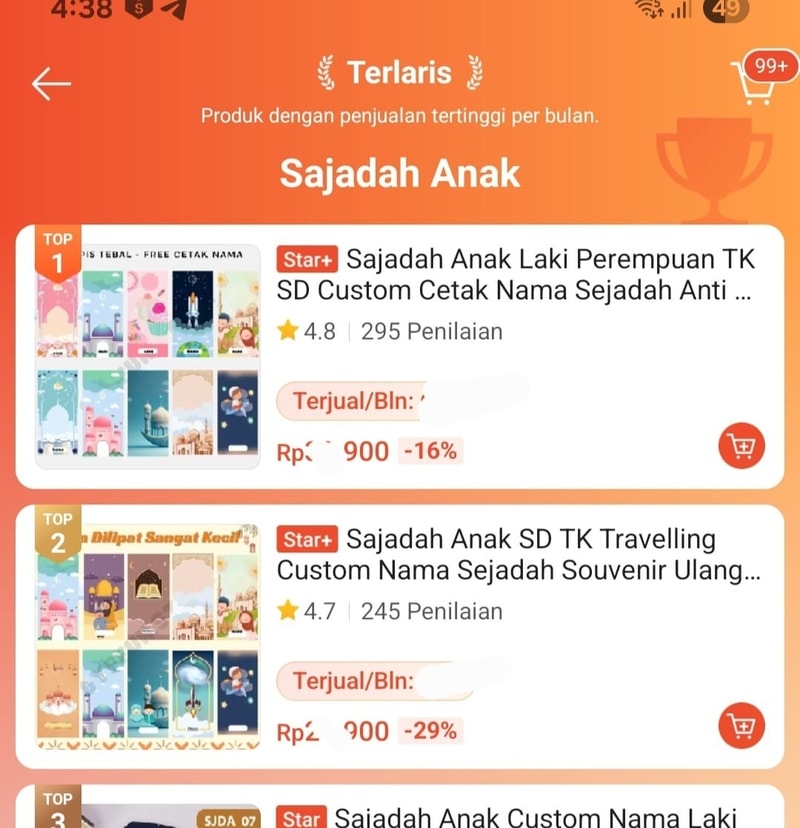Add the Top 2 sajadah to cart
The image size is (800, 828).
[741, 726]
